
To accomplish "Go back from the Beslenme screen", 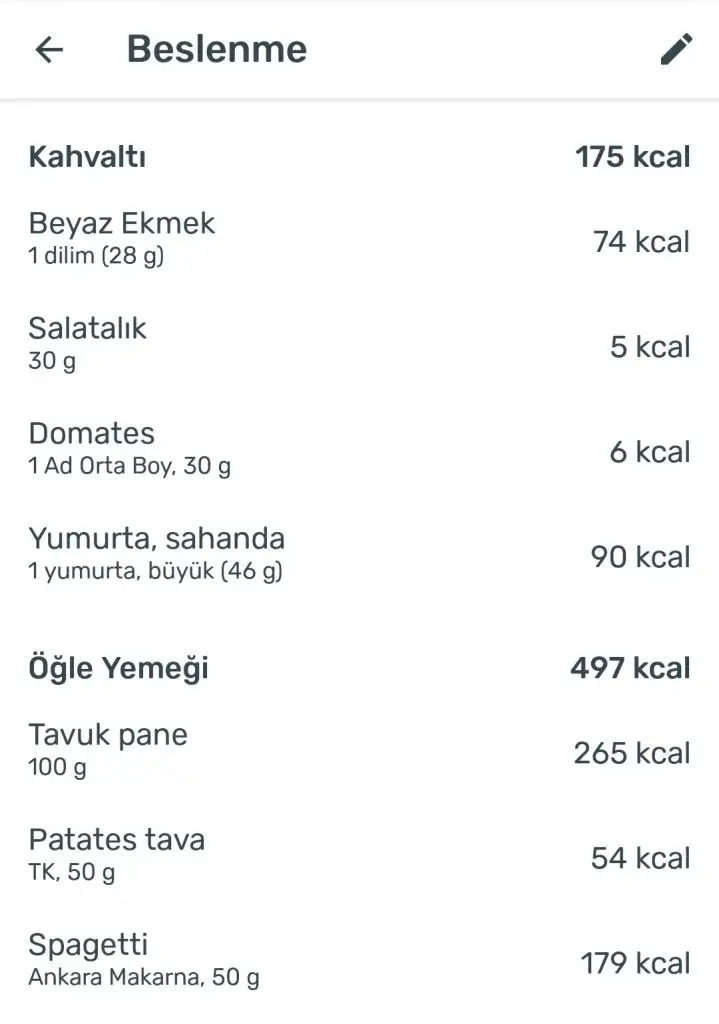I will (49, 50).
